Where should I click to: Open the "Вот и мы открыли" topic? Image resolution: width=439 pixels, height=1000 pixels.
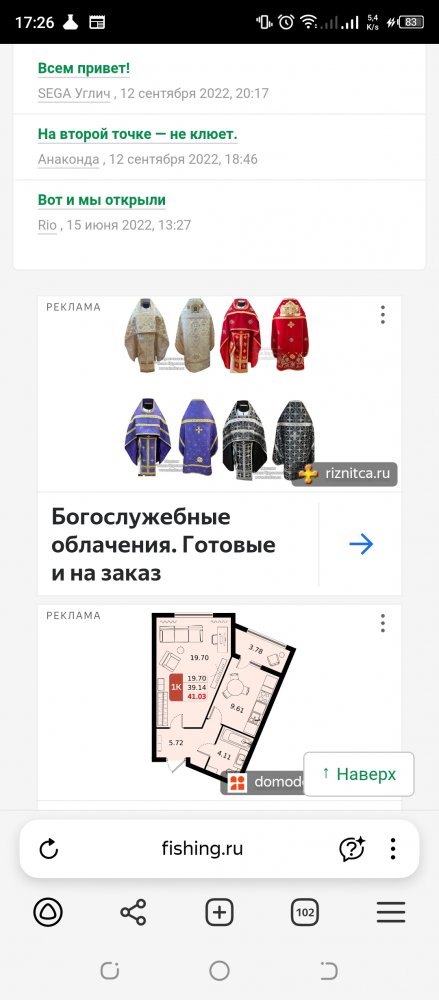click(x=101, y=200)
